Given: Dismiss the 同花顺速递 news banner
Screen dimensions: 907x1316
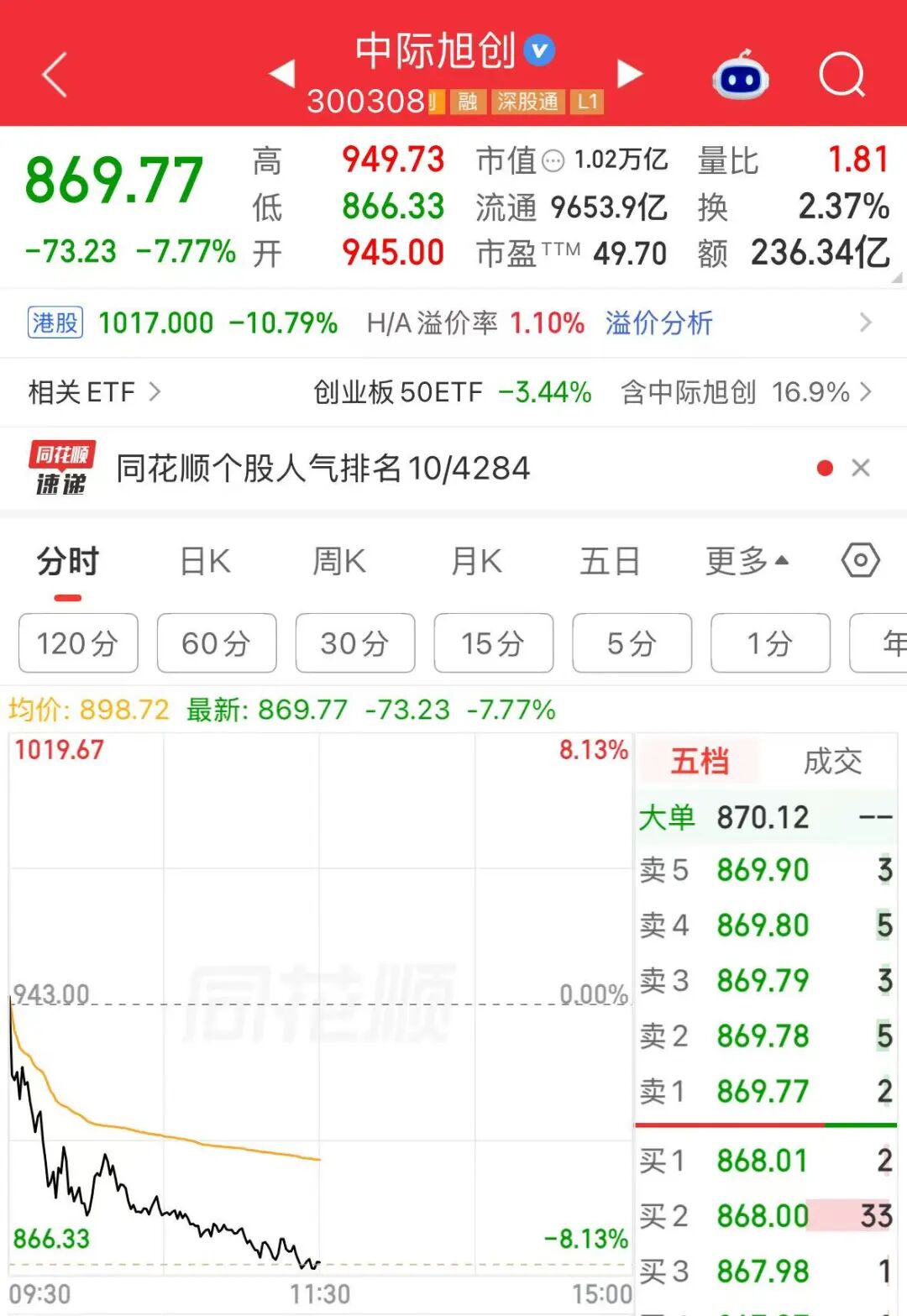Looking at the screenshot, I should [860, 468].
